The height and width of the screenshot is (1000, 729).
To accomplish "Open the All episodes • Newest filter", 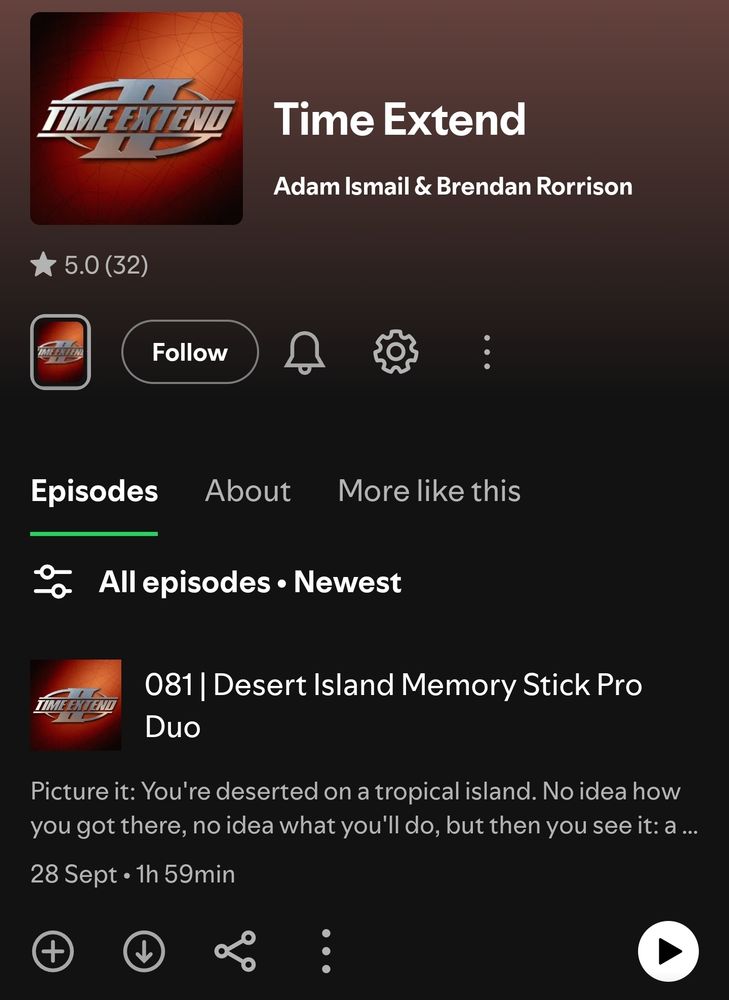I will coord(217,582).
